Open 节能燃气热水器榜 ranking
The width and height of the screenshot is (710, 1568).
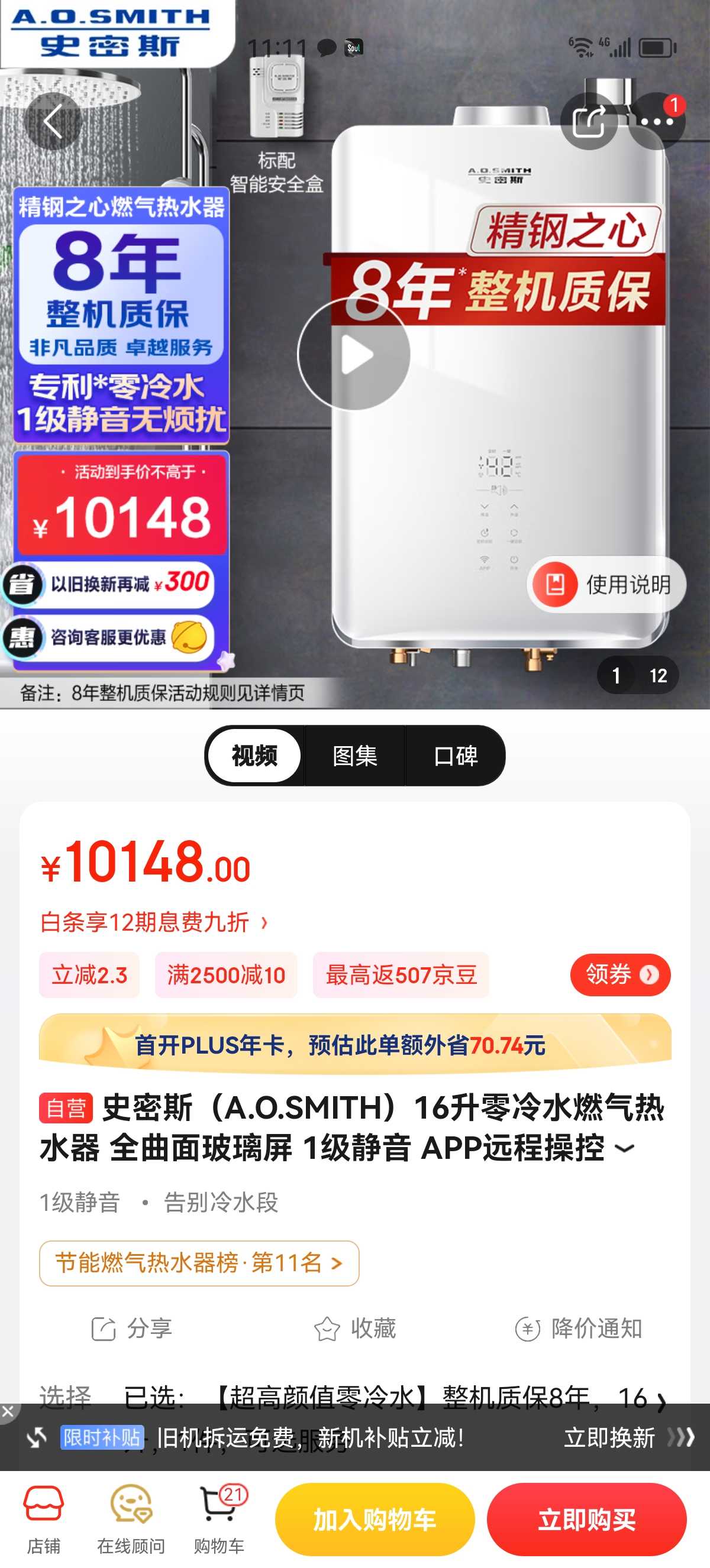coord(199,1263)
